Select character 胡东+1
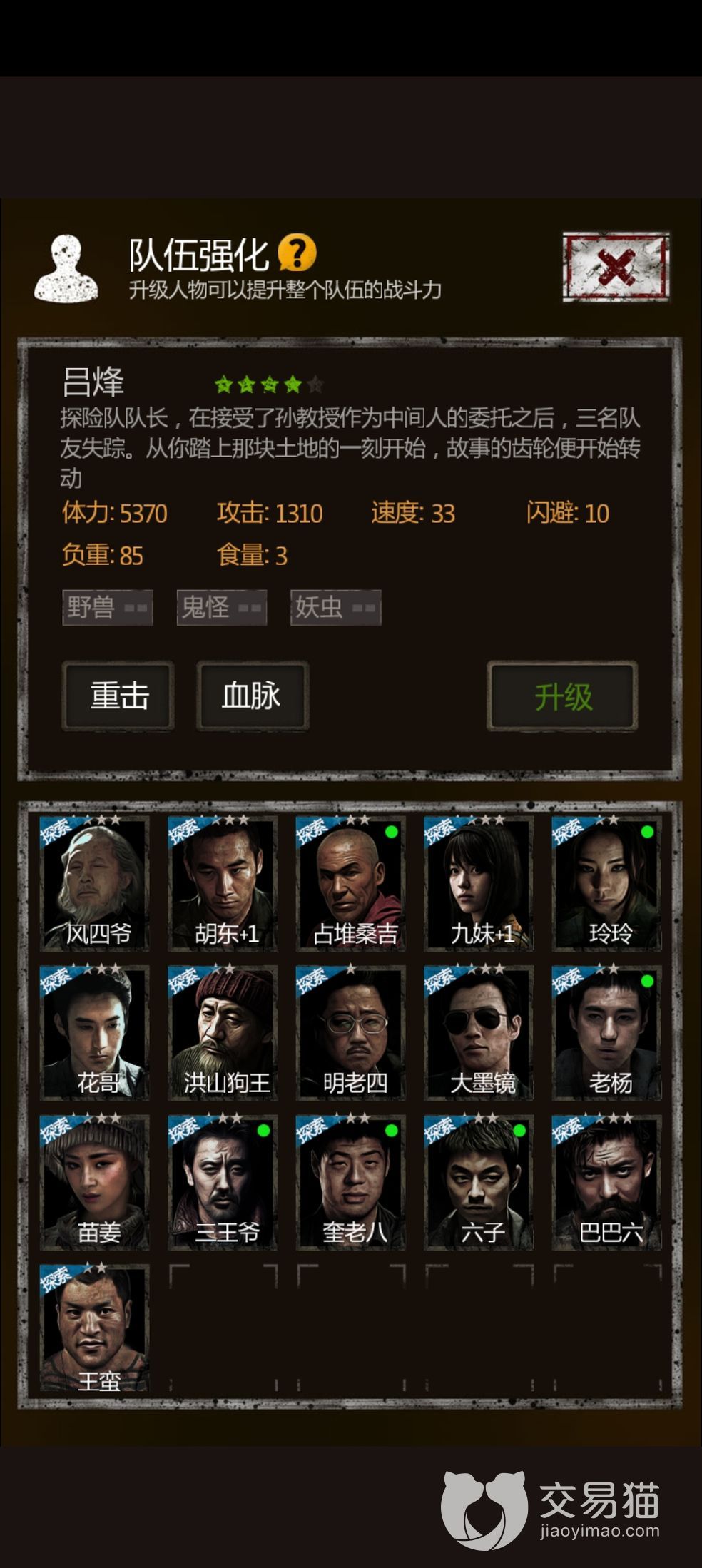 click(223, 883)
